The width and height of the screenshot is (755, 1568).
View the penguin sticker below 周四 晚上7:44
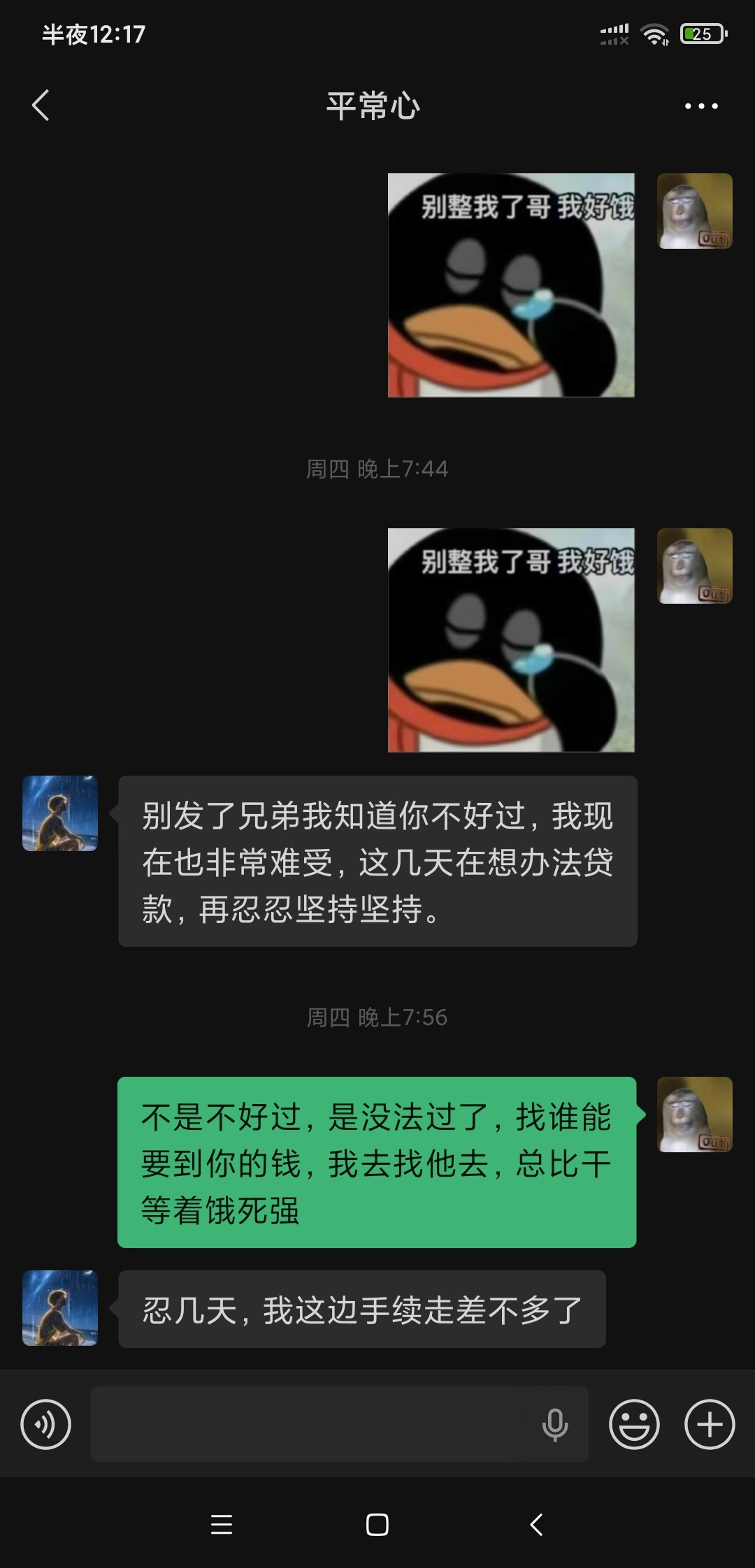[x=511, y=640]
